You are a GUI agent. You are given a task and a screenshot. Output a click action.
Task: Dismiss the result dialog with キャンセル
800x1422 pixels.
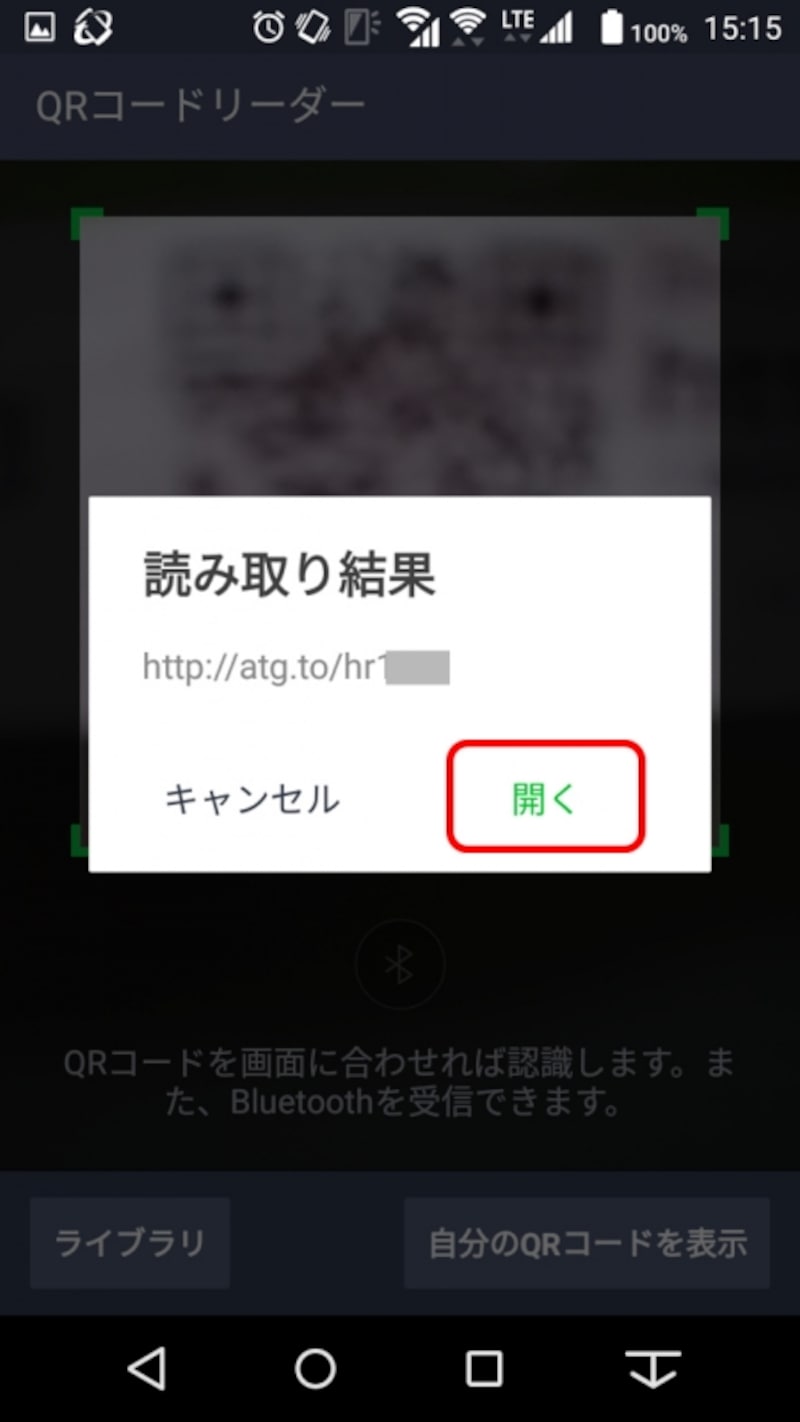click(x=250, y=797)
